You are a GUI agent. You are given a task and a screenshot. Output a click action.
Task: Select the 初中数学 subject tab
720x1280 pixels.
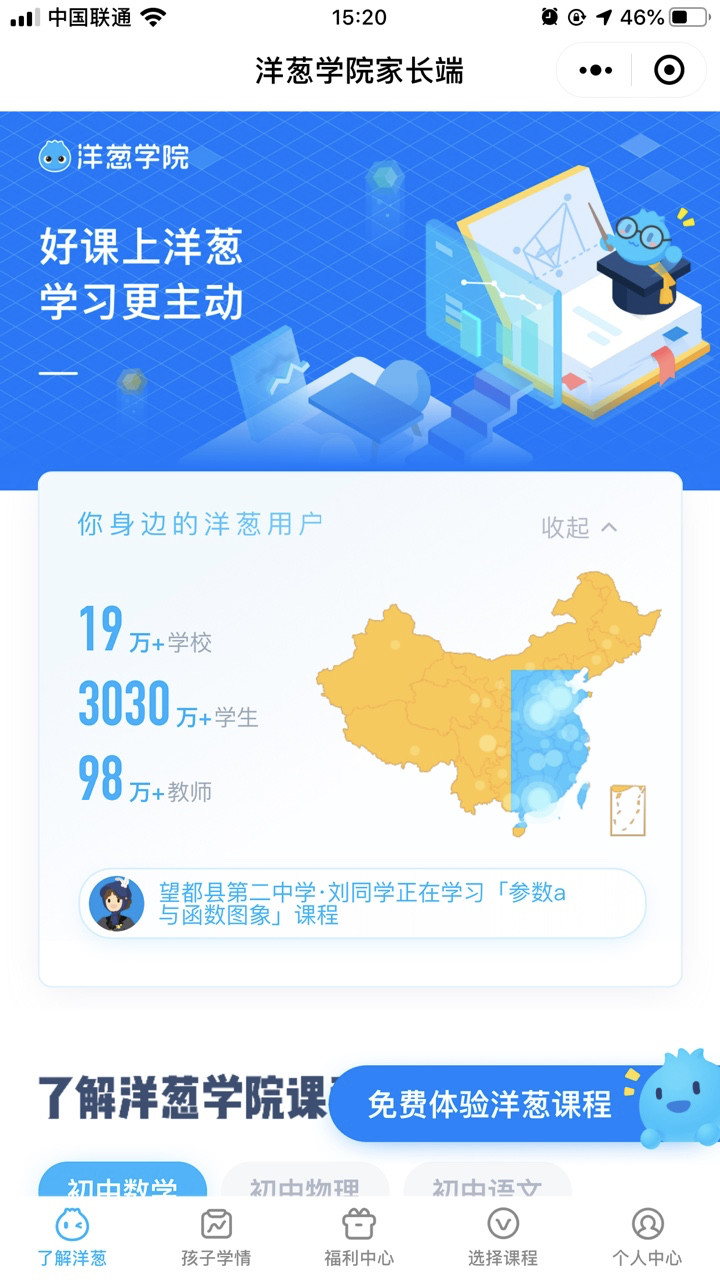[x=122, y=1183]
